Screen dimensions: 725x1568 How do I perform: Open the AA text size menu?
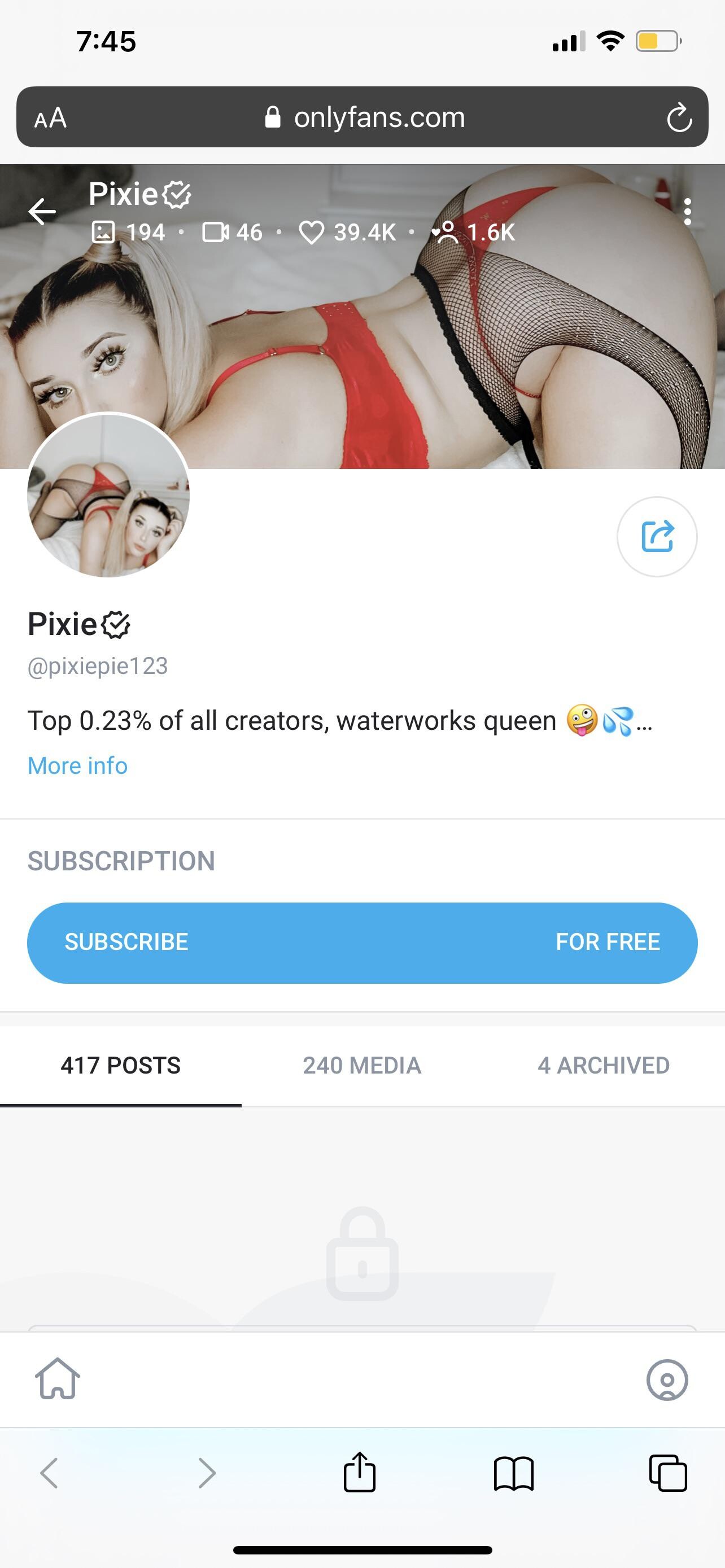coord(50,117)
